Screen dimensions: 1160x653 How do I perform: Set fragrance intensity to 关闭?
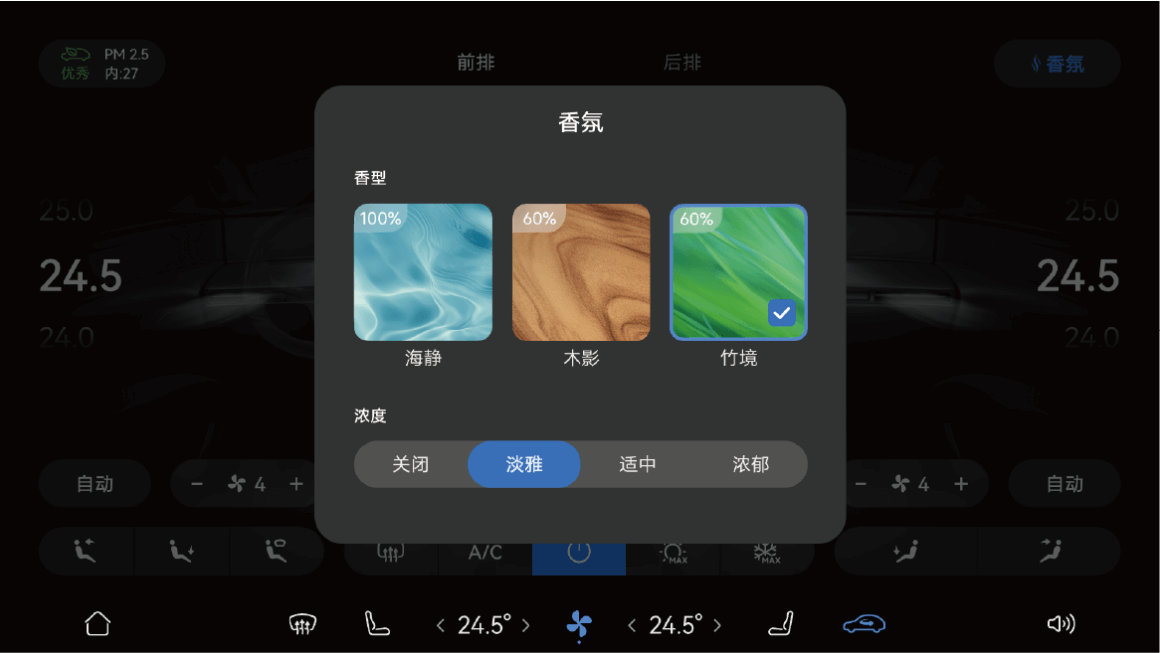(x=411, y=464)
